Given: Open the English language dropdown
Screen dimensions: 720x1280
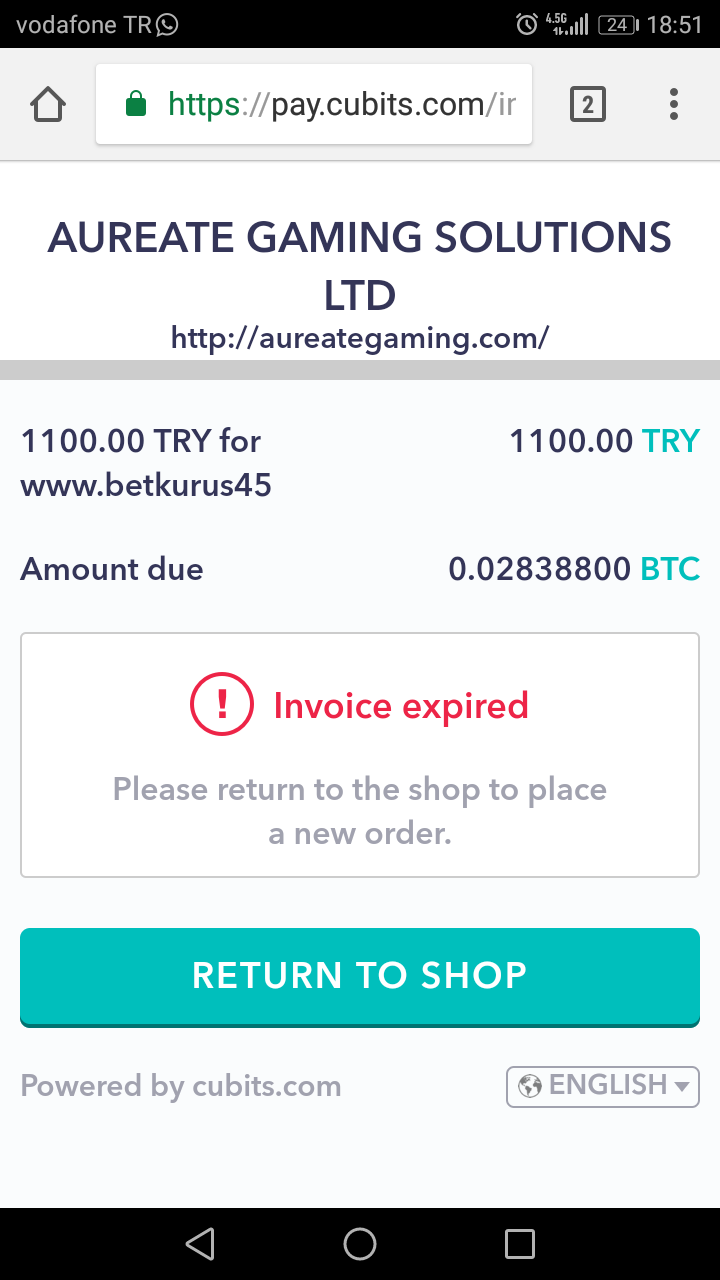Looking at the screenshot, I should pos(603,1086).
